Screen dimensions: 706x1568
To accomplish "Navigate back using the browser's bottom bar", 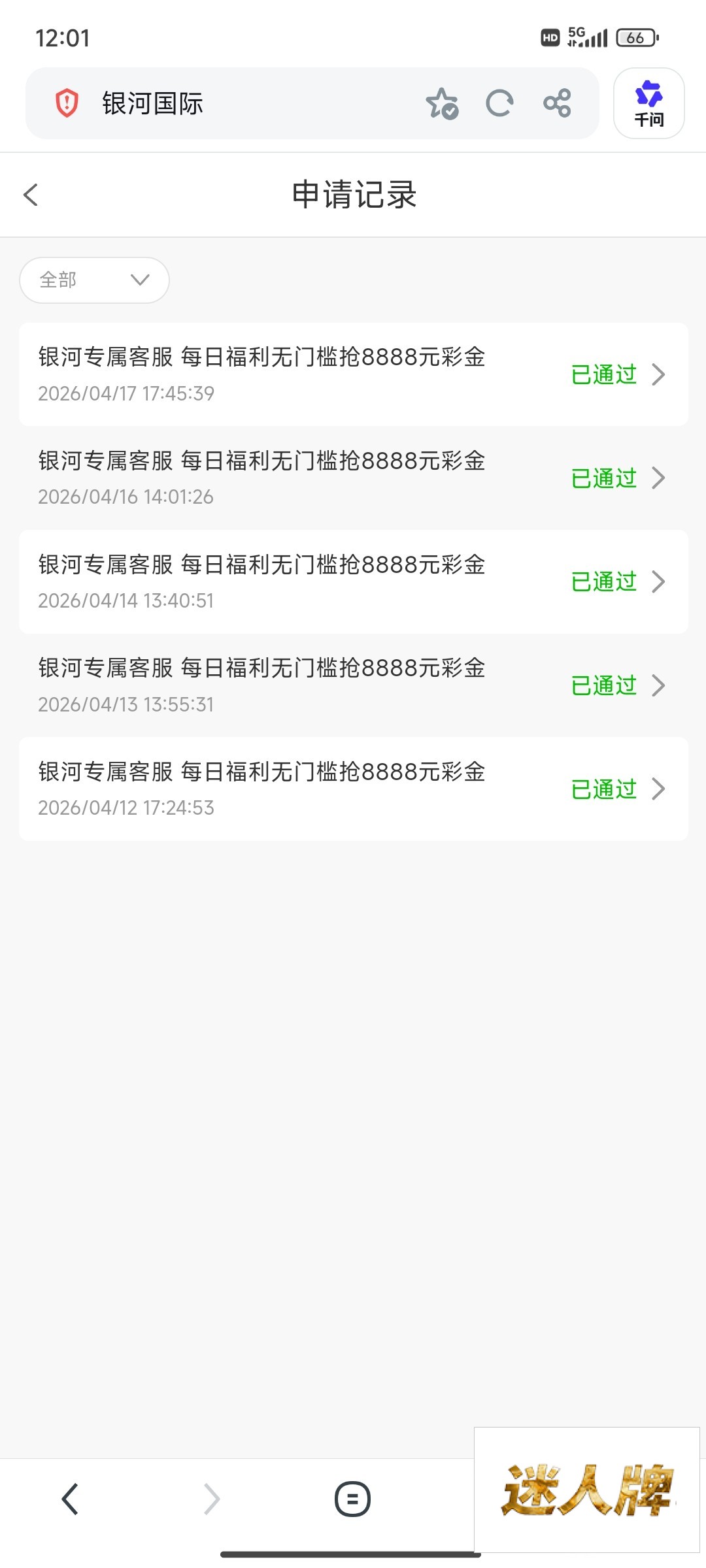I will coord(70,1499).
